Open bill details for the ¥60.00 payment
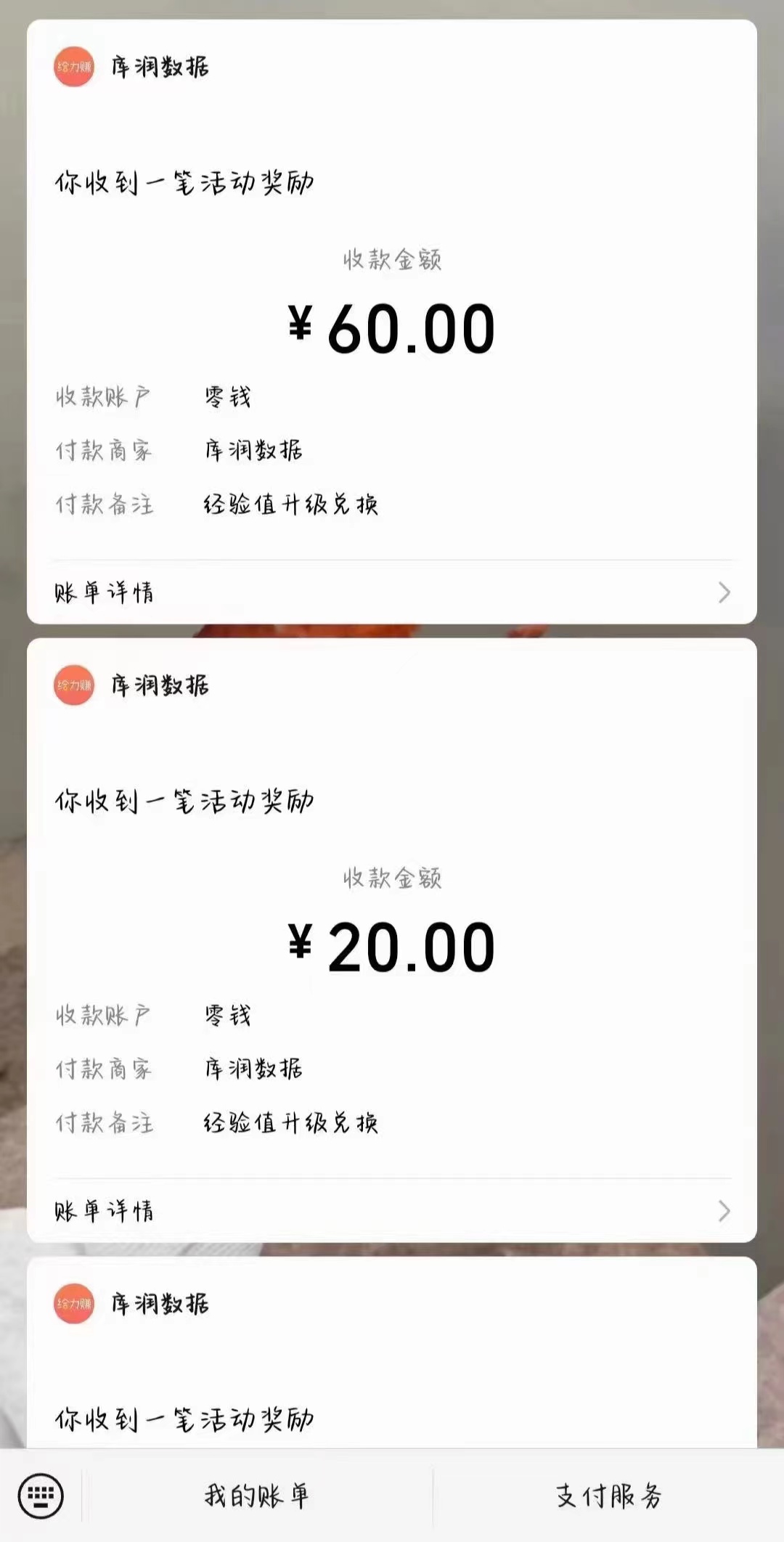Viewport: 784px width, 1542px height. [x=102, y=593]
